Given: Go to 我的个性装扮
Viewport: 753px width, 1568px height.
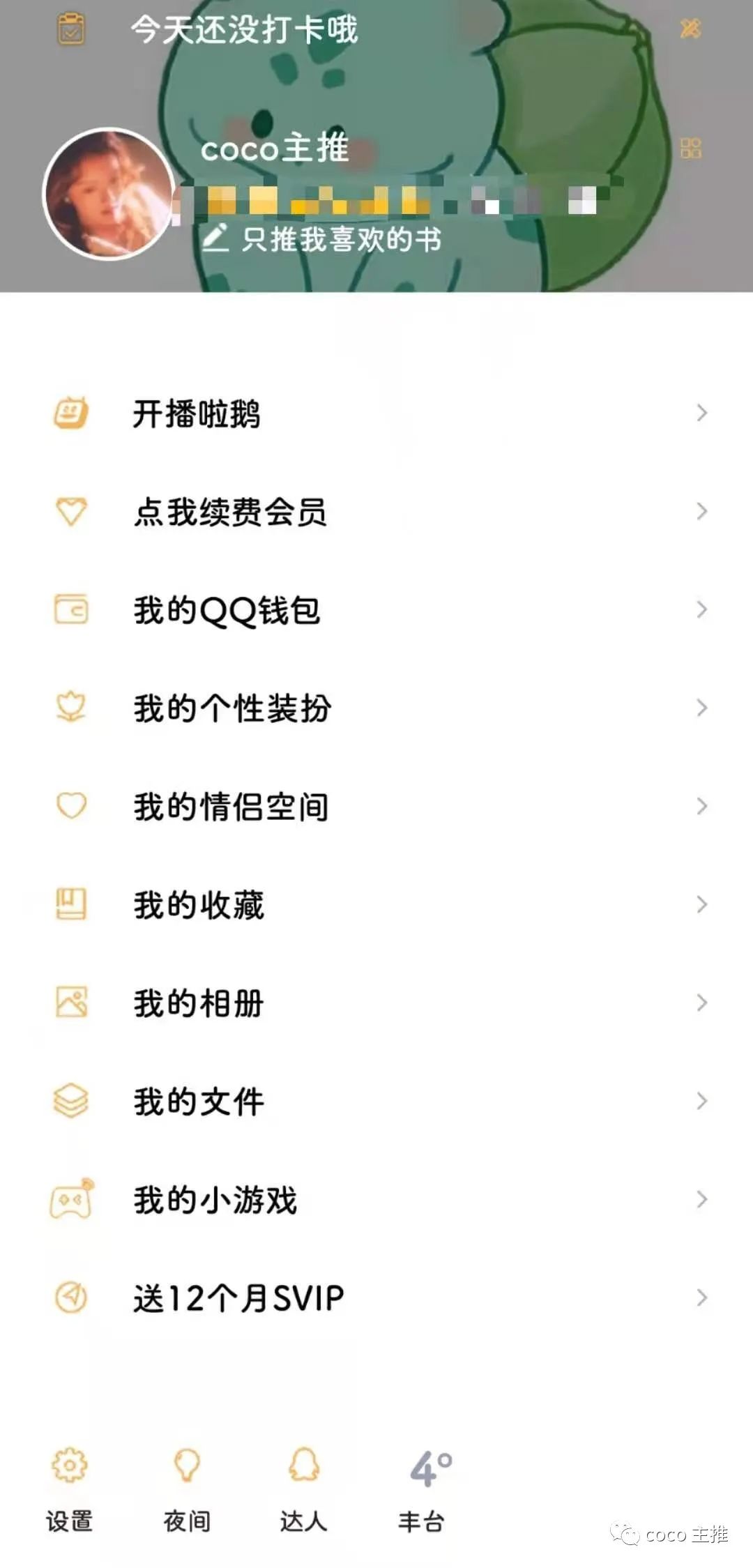Looking at the screenshot, I should (x=232, y=708).
